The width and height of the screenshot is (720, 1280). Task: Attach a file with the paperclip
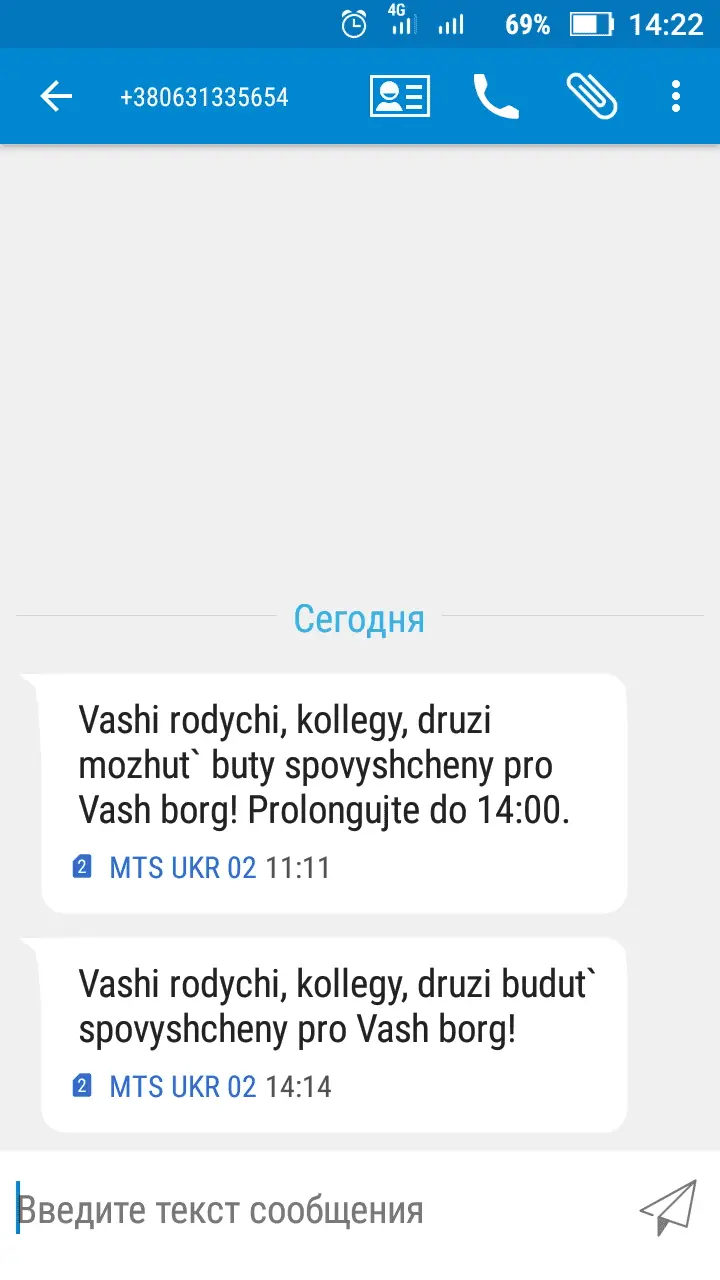click(x=591, y=97)
